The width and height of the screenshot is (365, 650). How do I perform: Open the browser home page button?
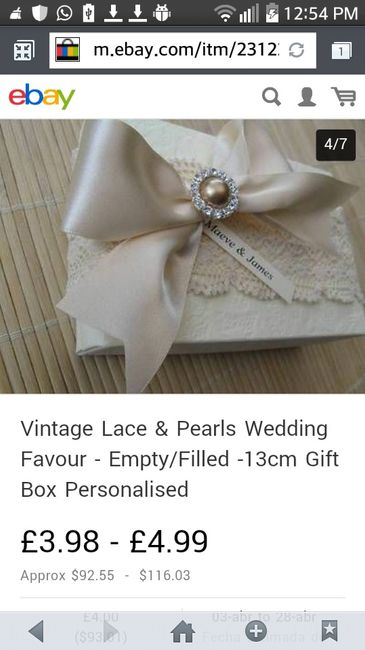pos(183,632)
